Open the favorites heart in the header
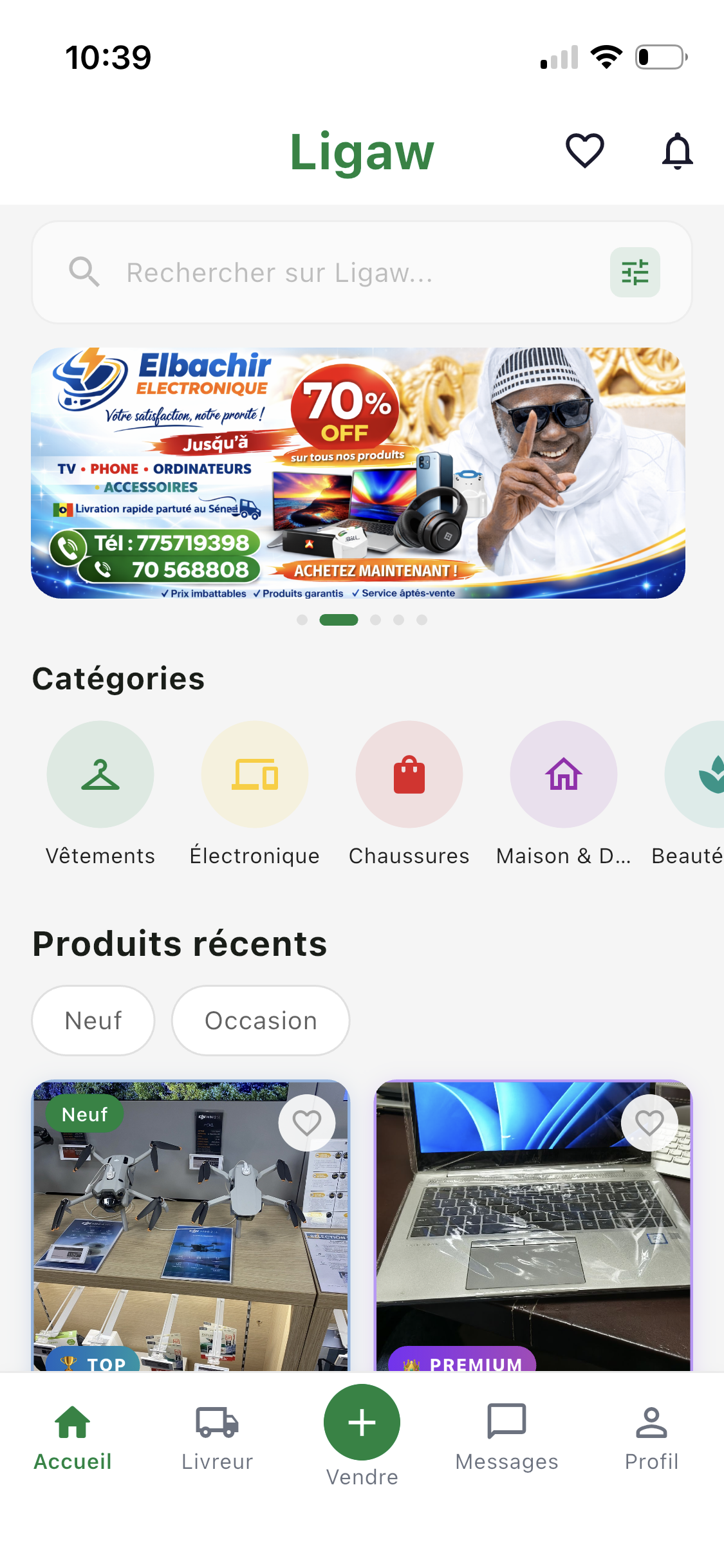Viewport: 724px width, 1568px height. (x=584, y=151)
